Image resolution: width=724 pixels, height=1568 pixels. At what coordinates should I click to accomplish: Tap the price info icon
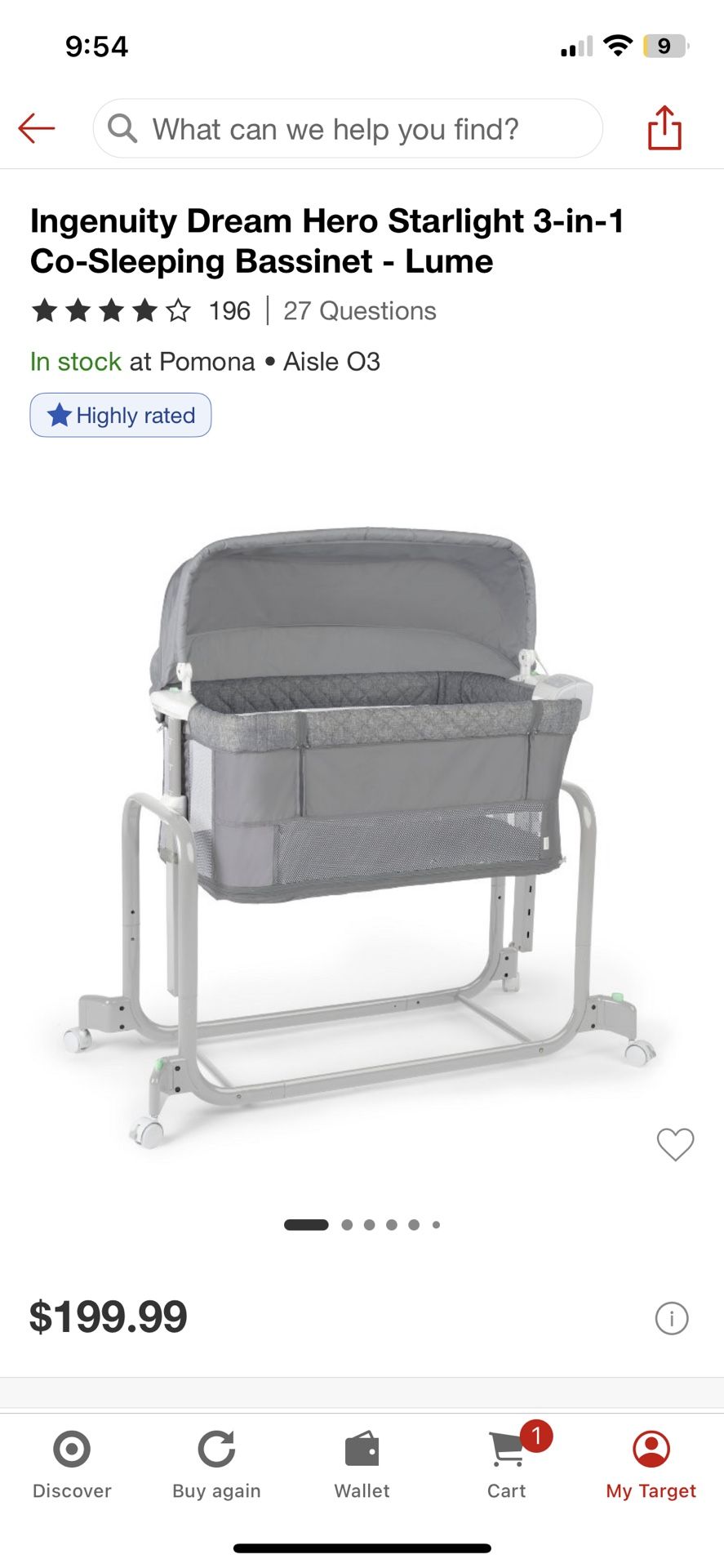[672, 1317]
